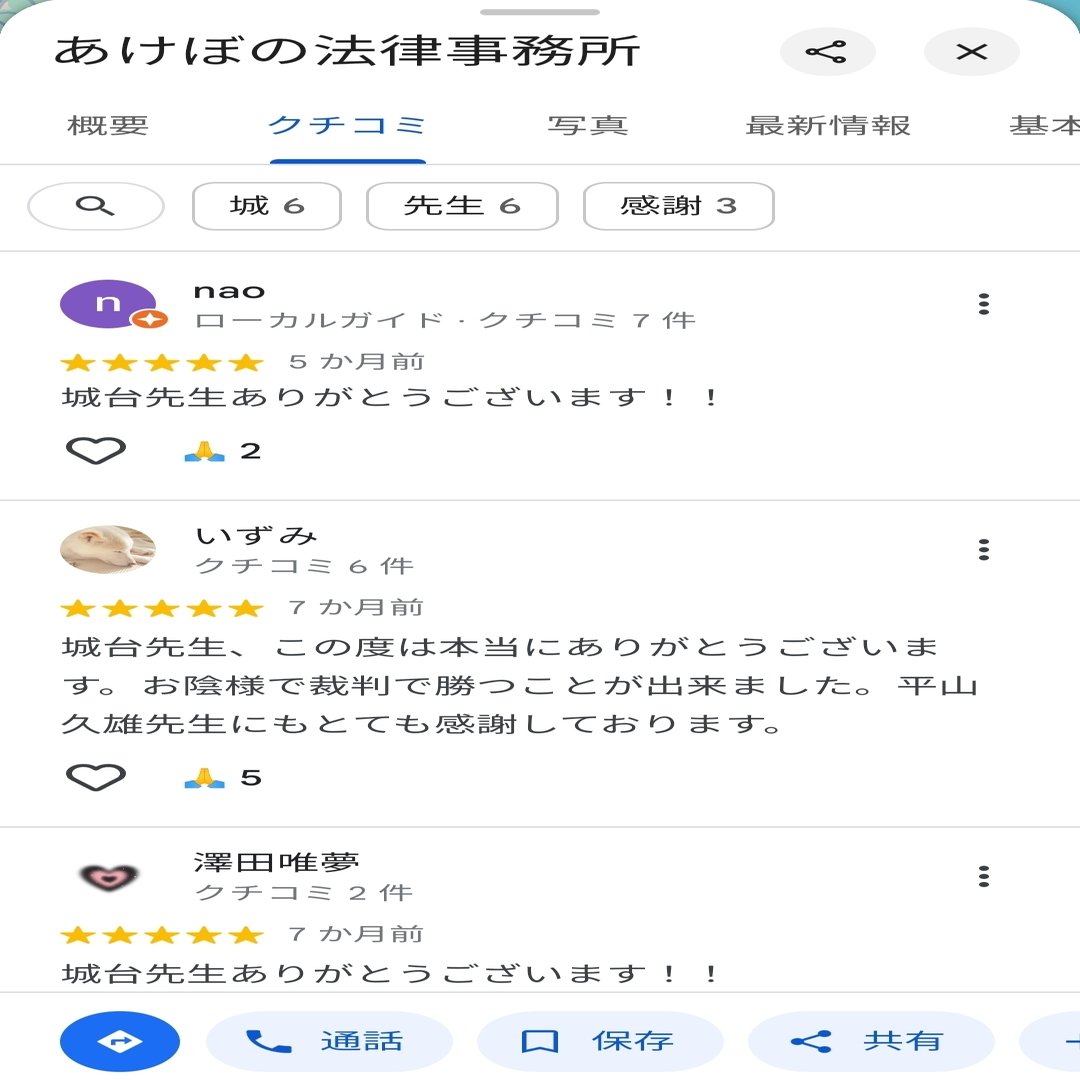Open overflow menu on 澤田唯夢's review
The image size is (1080, 1080).
click(984, 877)
